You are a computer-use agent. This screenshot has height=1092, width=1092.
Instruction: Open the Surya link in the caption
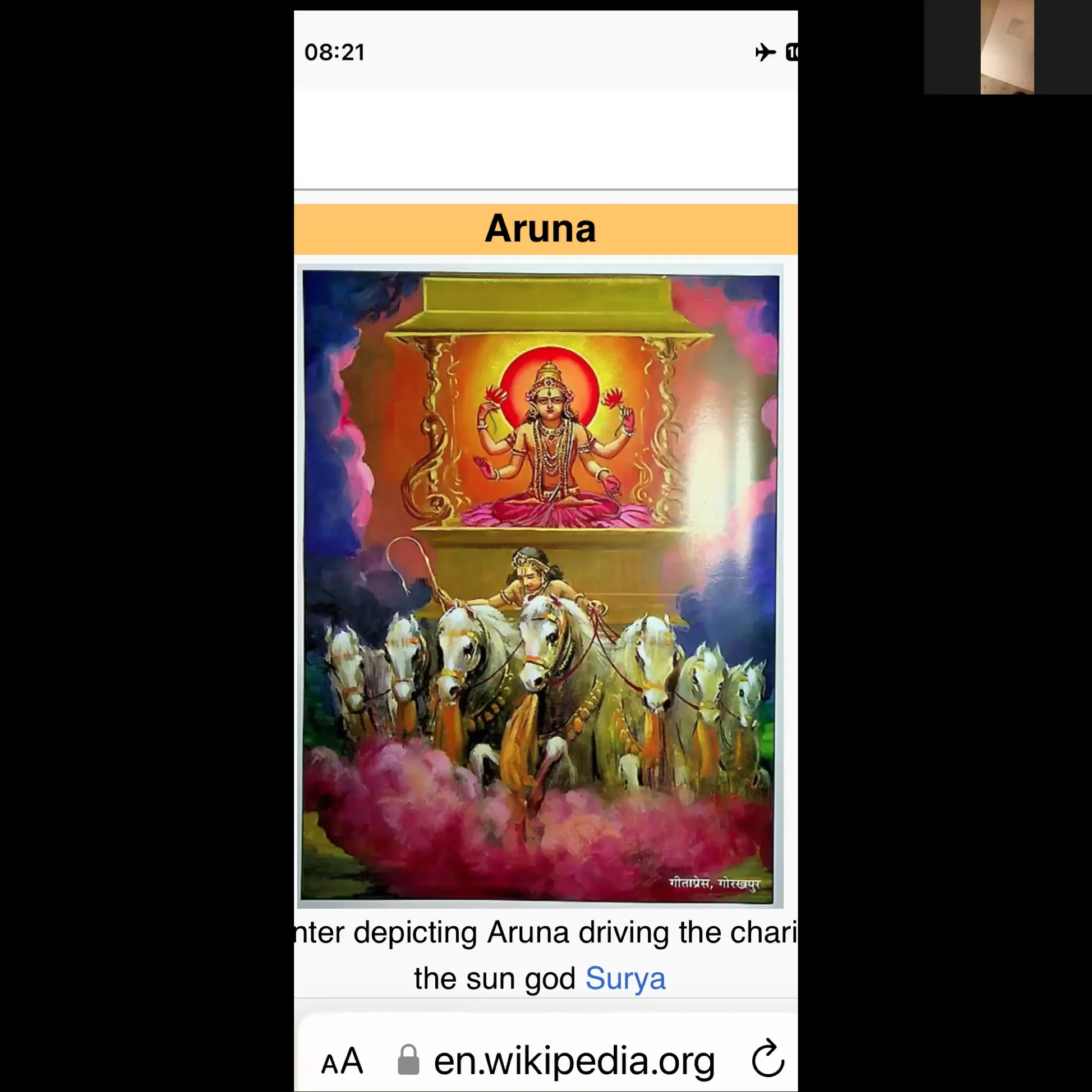click(x=625, y=979)
